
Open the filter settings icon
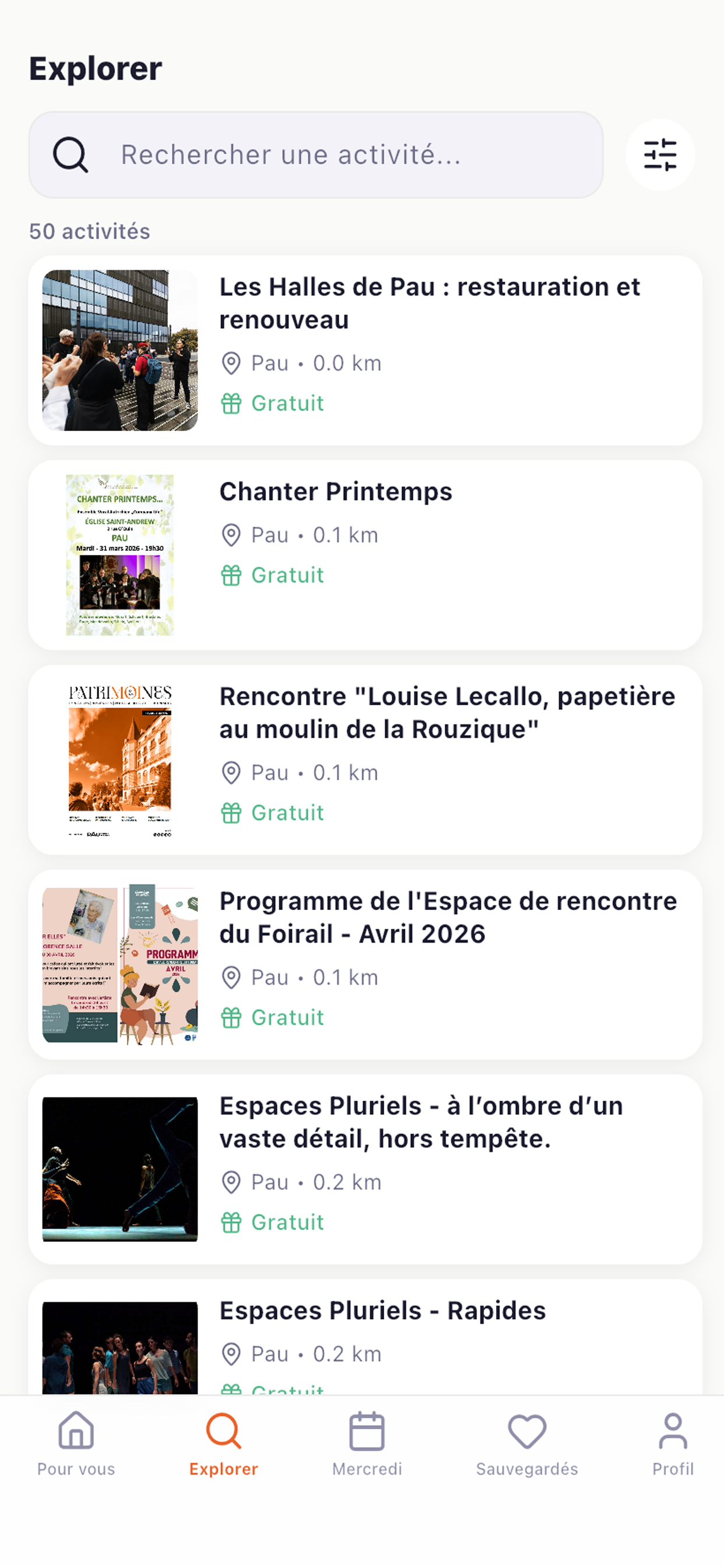(660, 155)
